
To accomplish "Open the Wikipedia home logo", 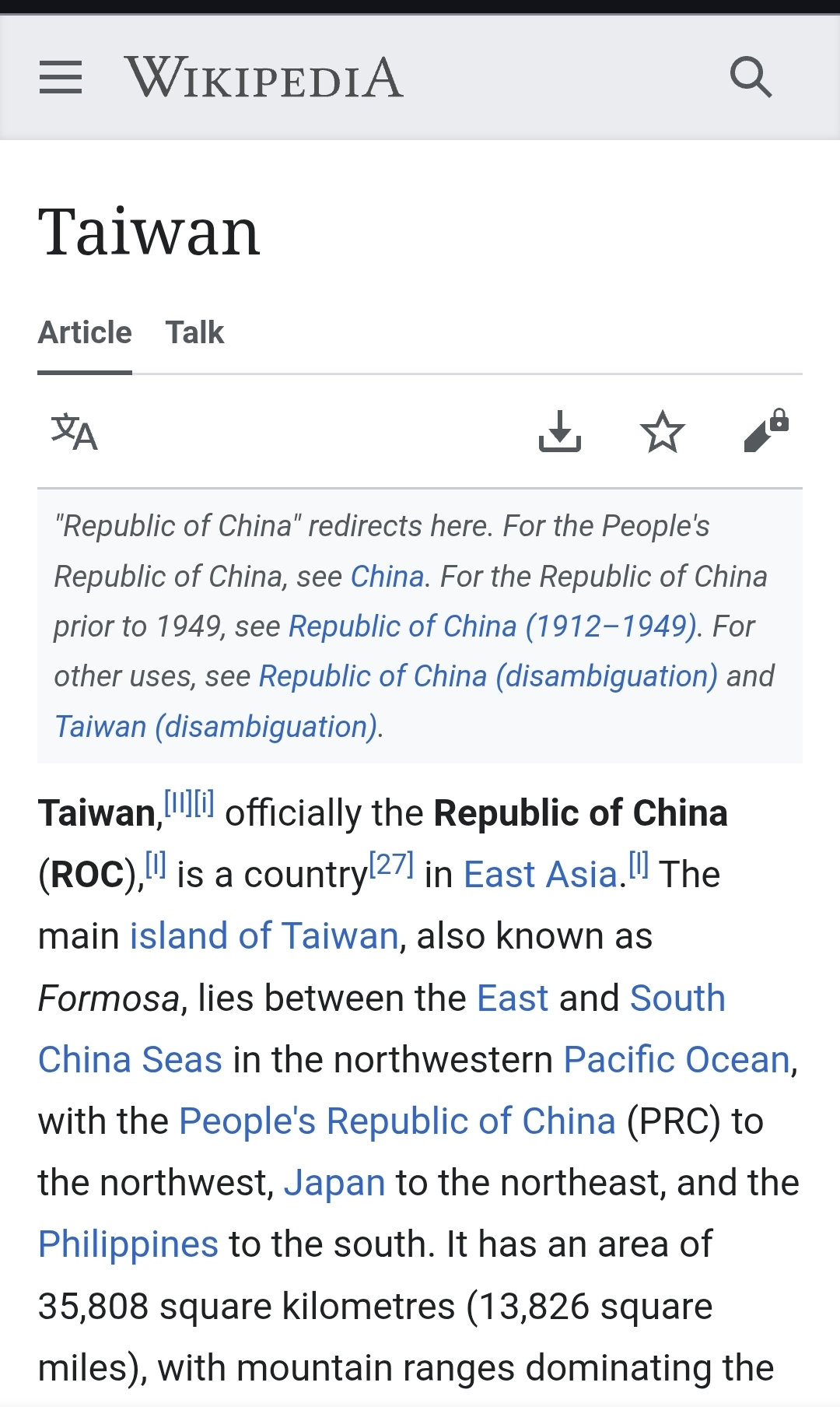I will pos(264,78).
